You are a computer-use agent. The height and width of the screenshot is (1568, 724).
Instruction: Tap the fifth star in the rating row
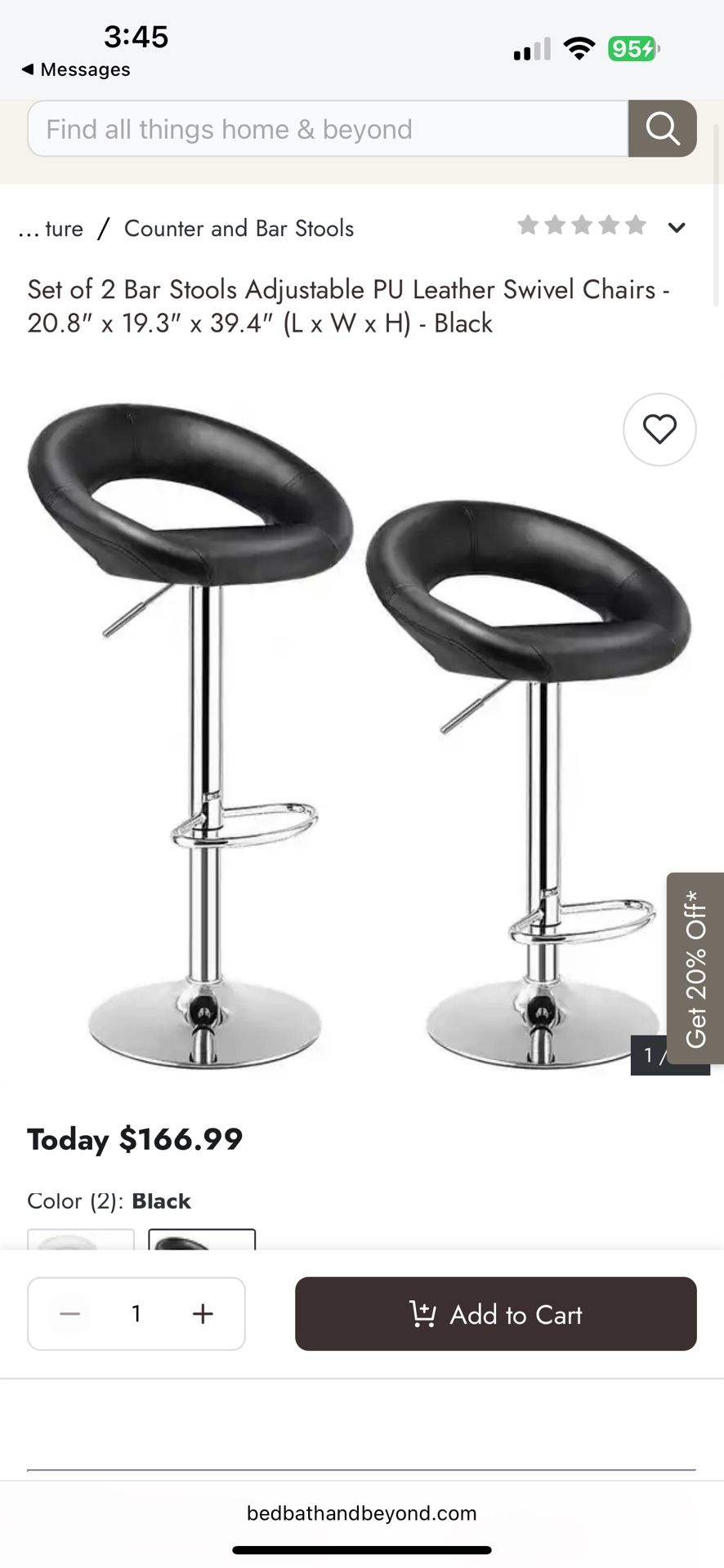click(x=633, y=225)
